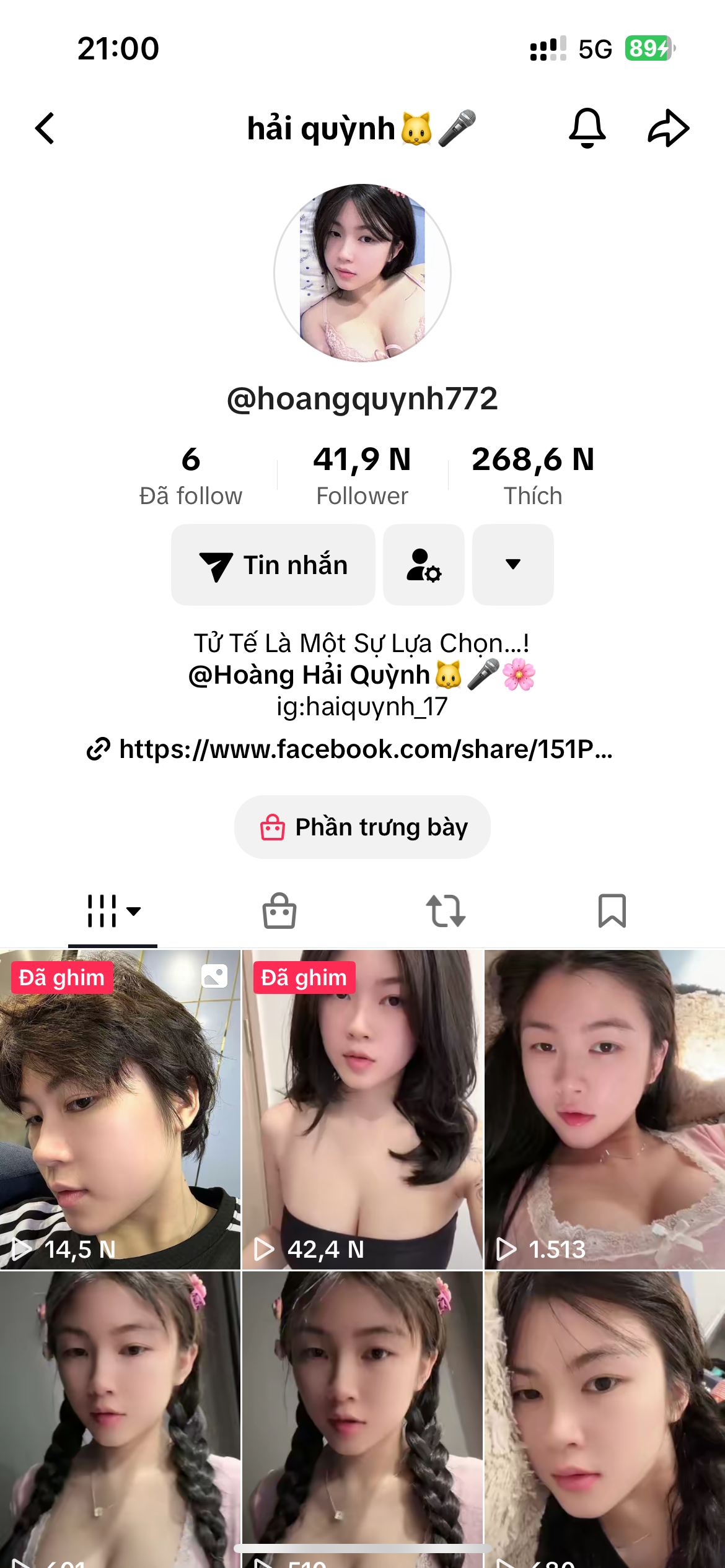Open Phần trưng bày showcase
Screen dimensions: 725x1568
pyautogui.click(x=362, y=827)
